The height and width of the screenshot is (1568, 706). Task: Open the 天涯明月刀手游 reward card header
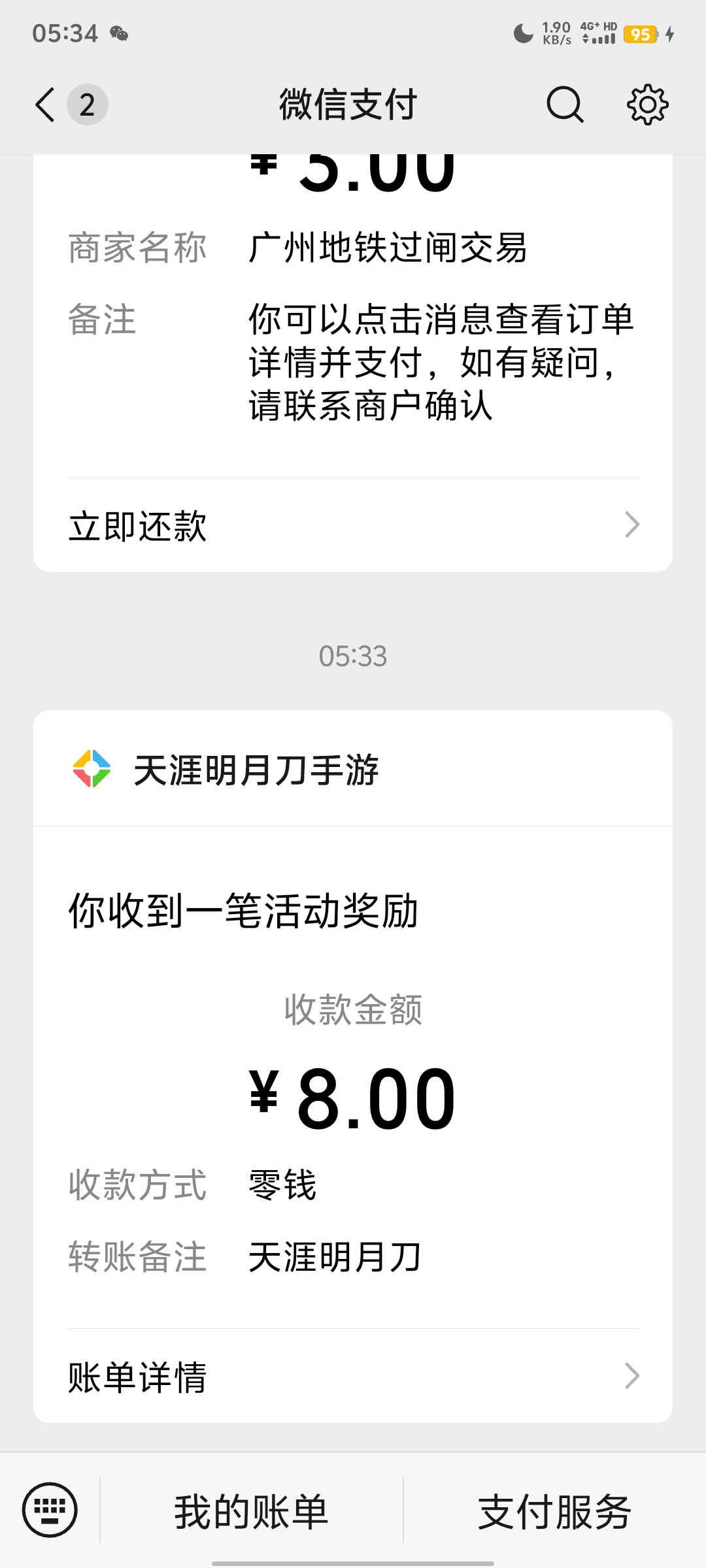point(353,769)
